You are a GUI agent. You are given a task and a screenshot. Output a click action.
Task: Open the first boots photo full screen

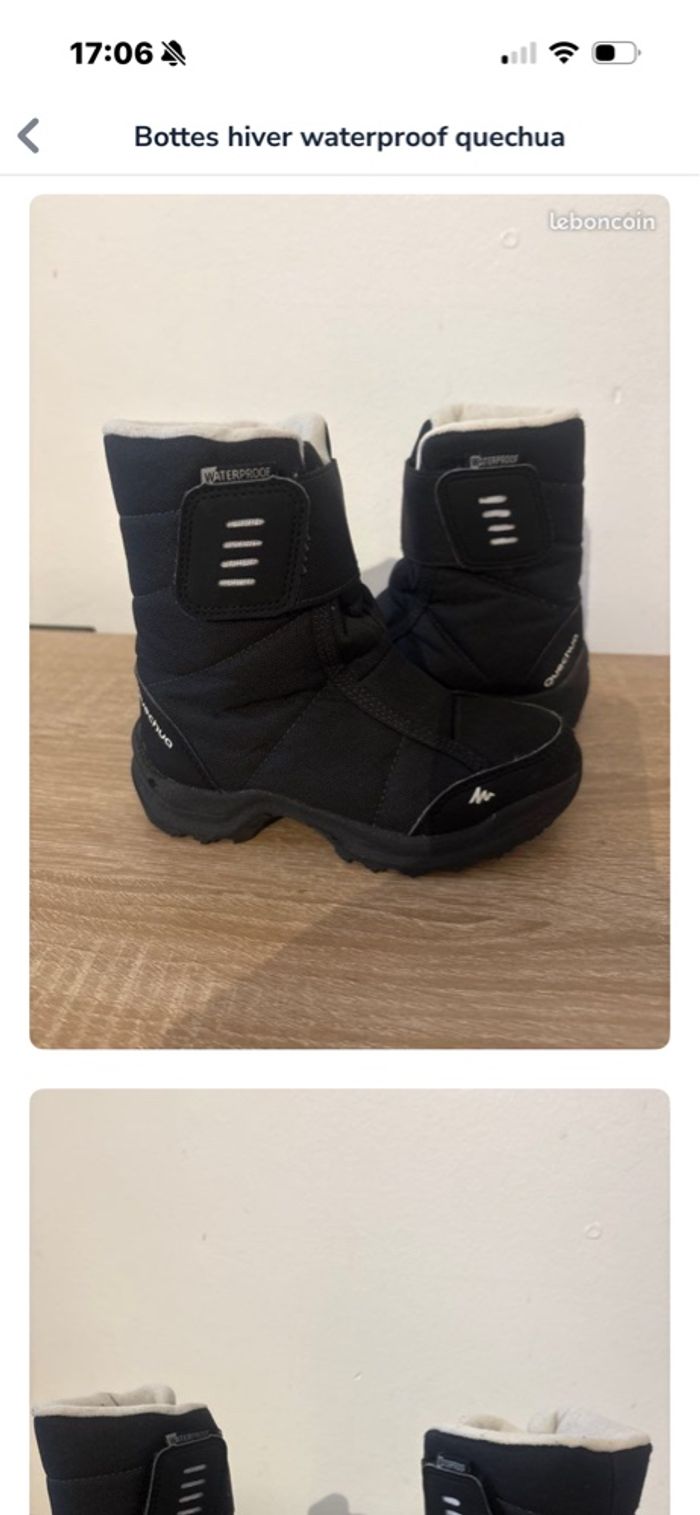point(349,621)
